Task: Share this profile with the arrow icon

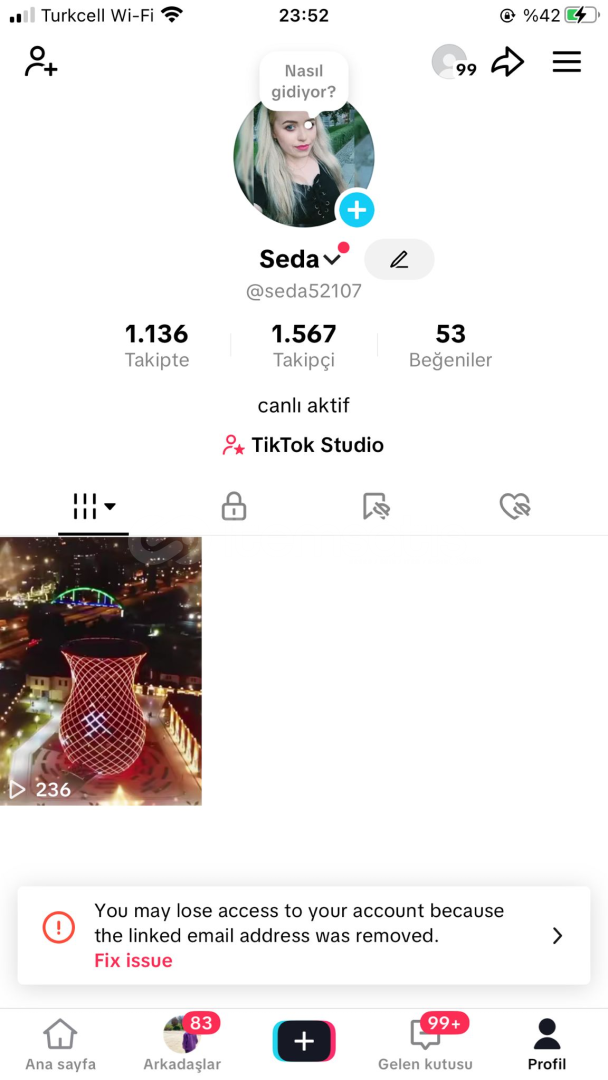Action: click(507, 63)
